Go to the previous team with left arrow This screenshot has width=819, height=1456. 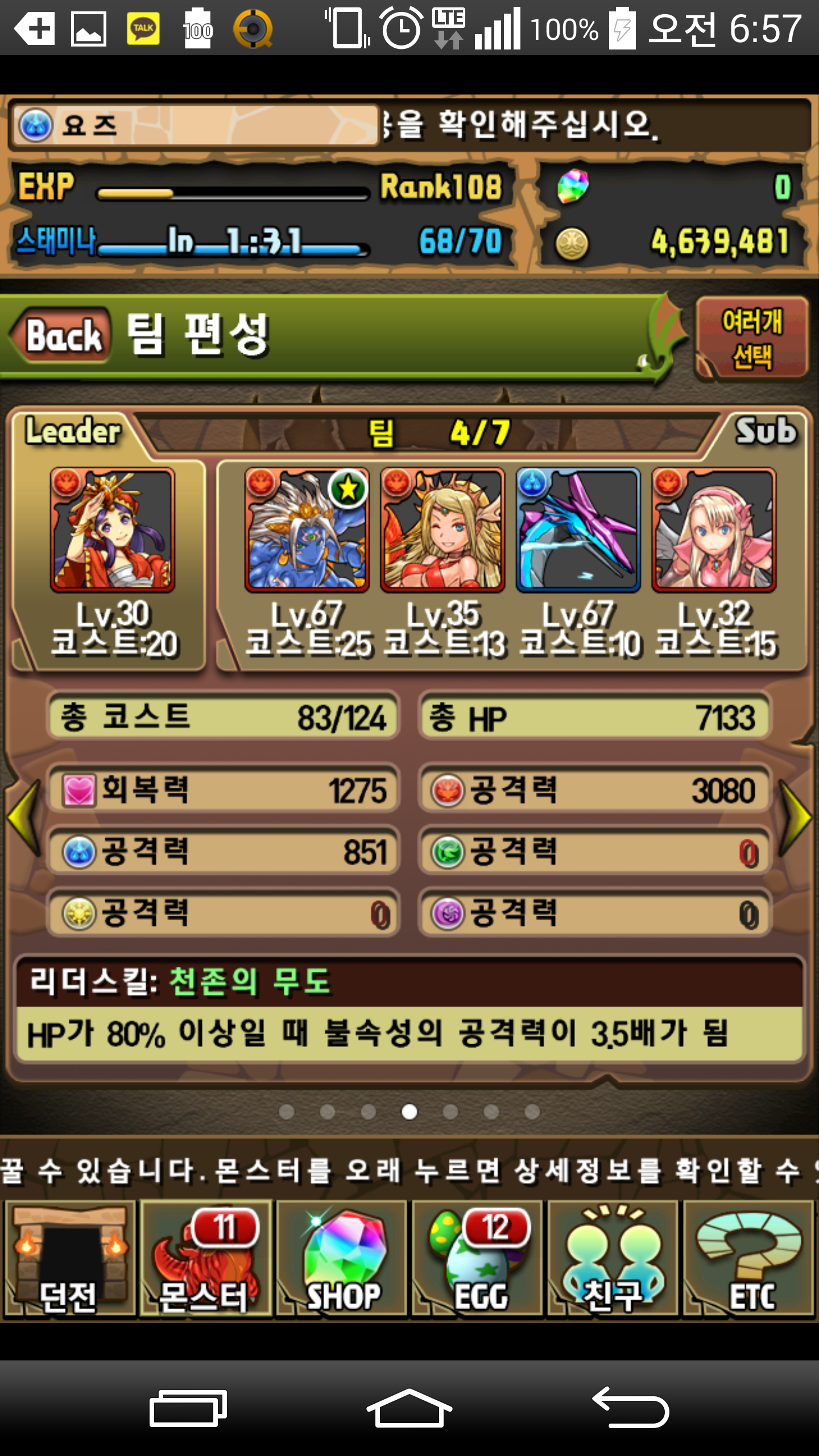[x=24, y=818]
